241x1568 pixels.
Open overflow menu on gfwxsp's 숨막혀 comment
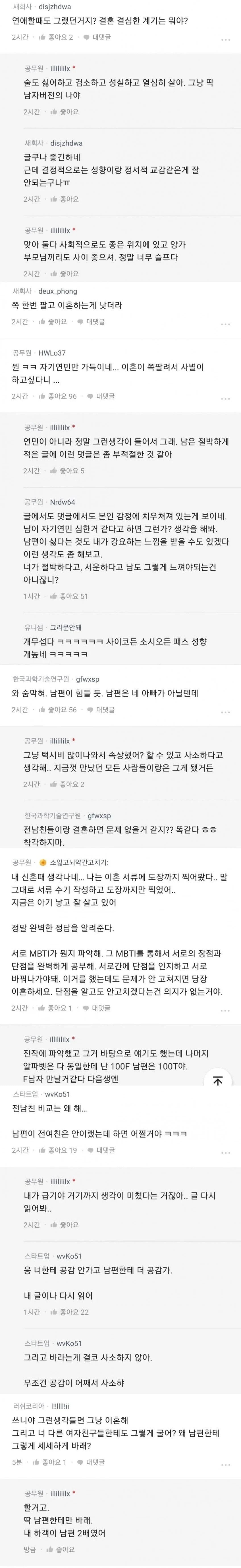225,712
